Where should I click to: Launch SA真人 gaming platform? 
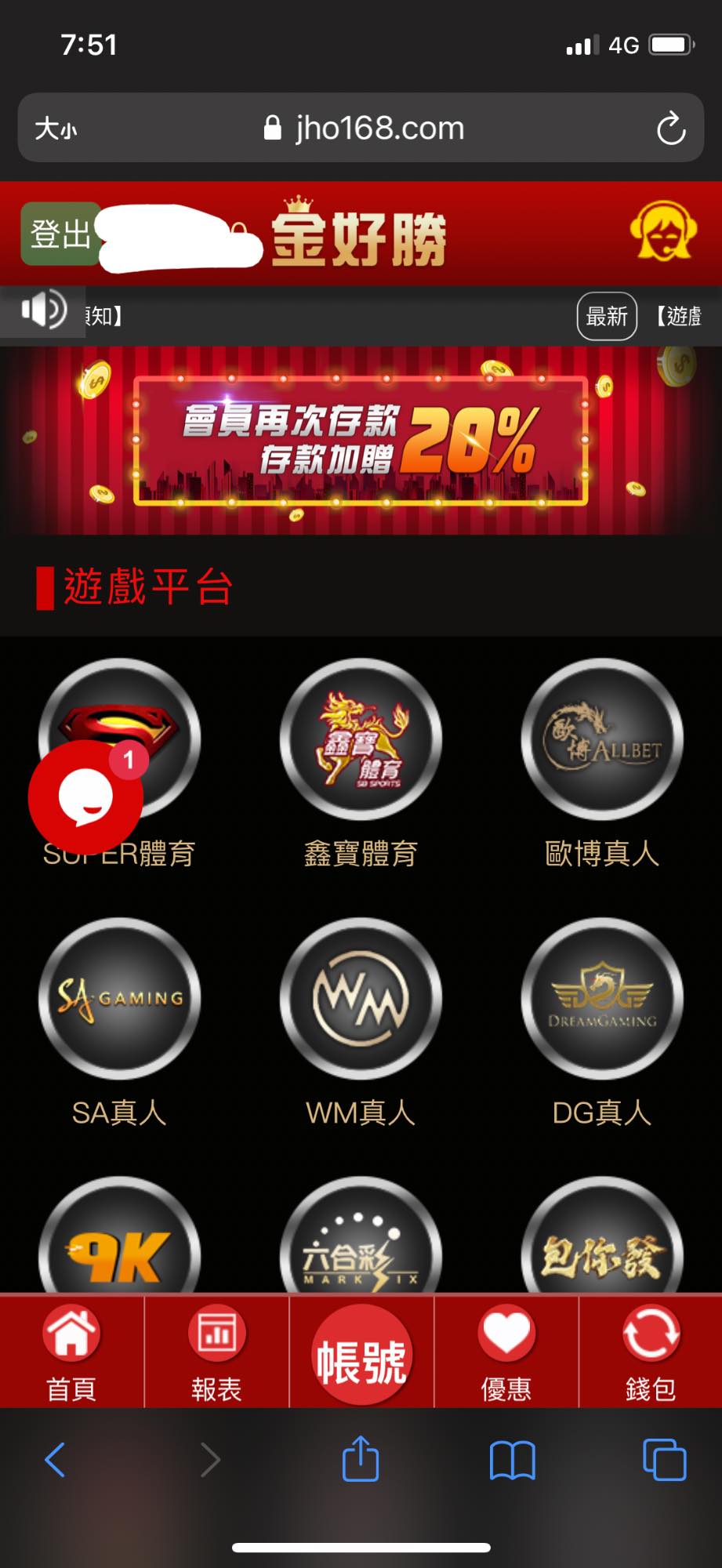[119, 999]
